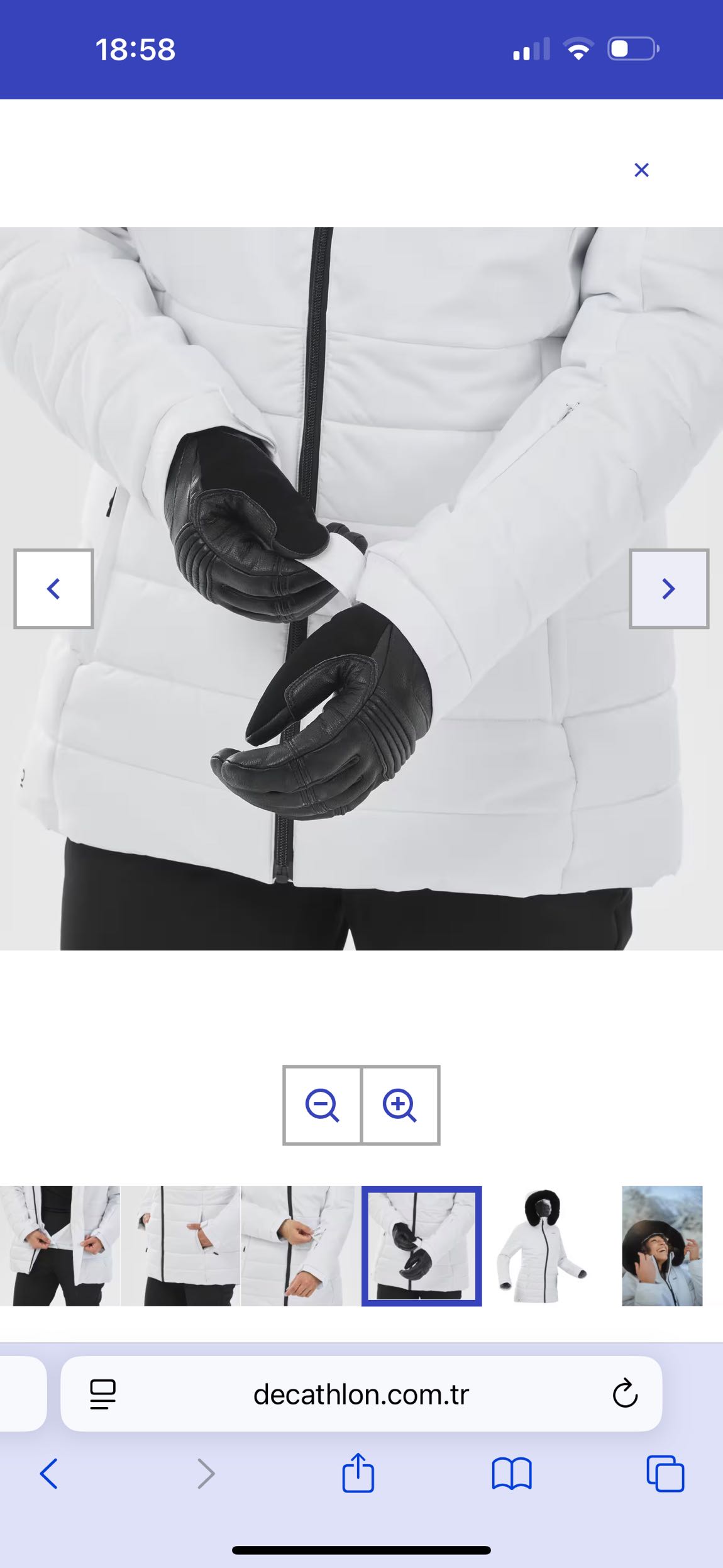
Task: Go back in Safari
Action: [x=49, y=1474]
